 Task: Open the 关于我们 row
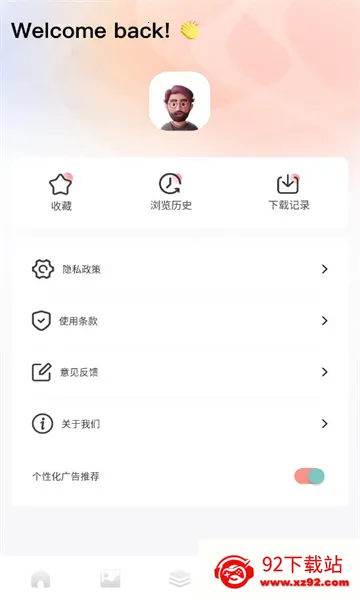pyautogui.click(x=180, y=424)
